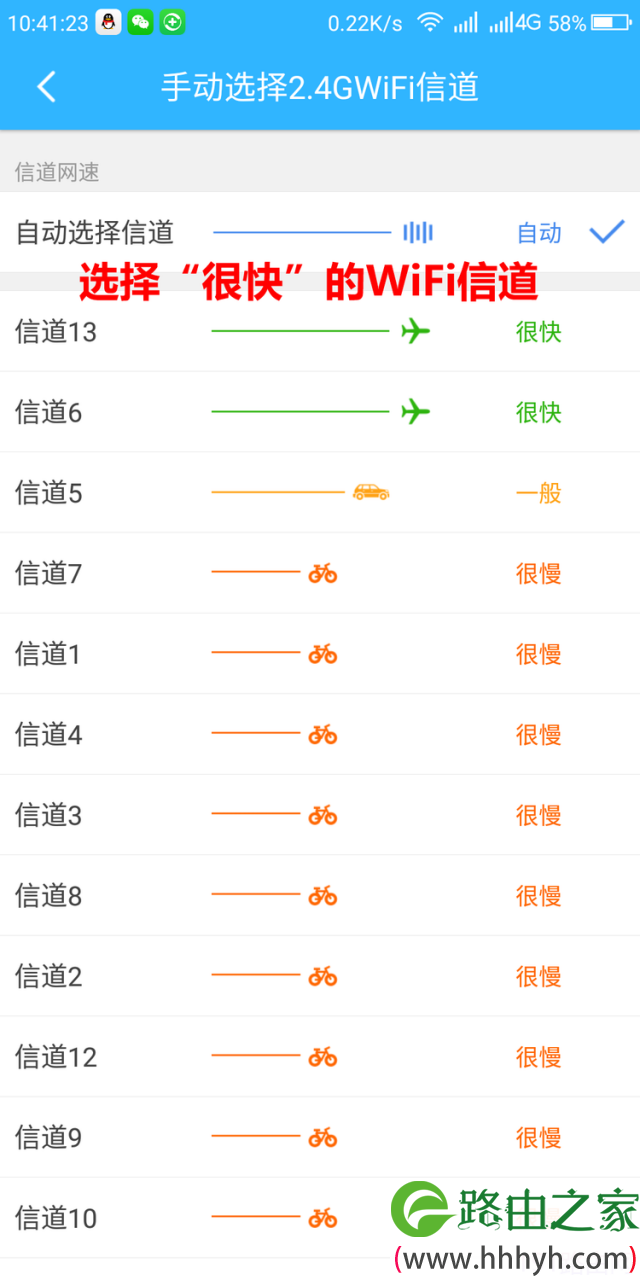The height and width of the screenshot is (1280, 640).
Task: Choose the 信道10 row
Action: pos(320,1219)
